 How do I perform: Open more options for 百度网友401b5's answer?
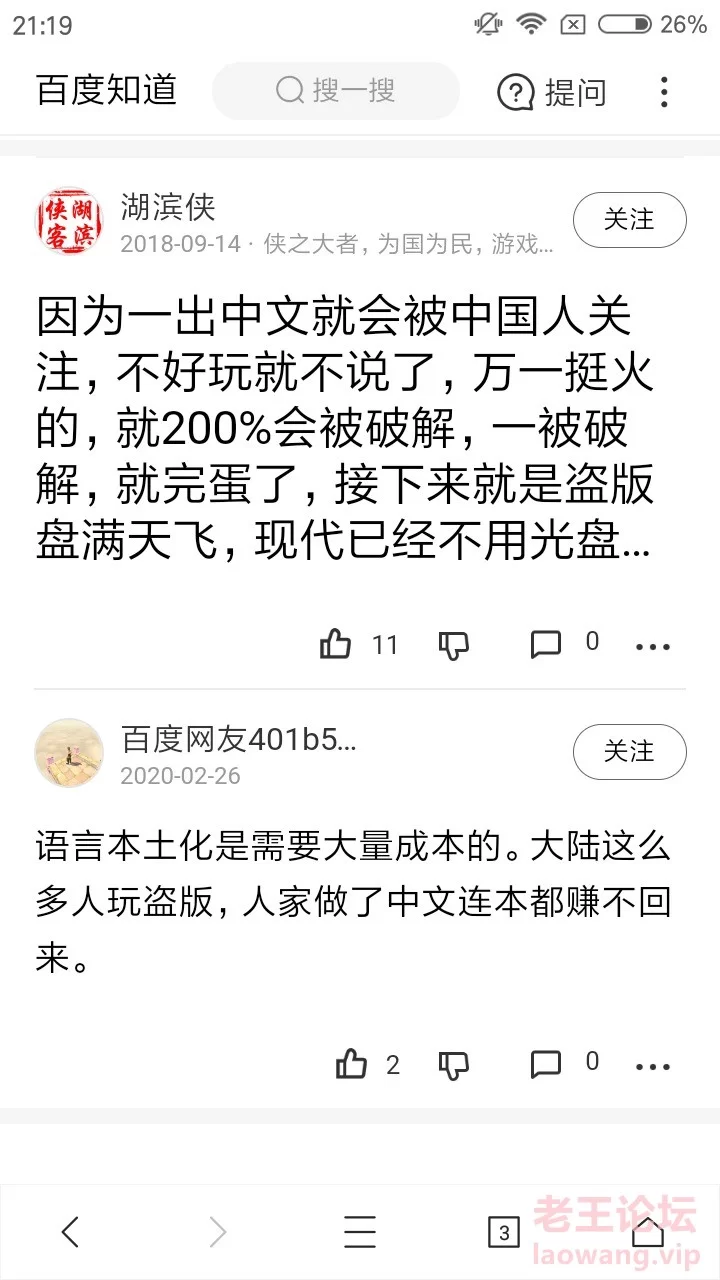click(653, 1067)
